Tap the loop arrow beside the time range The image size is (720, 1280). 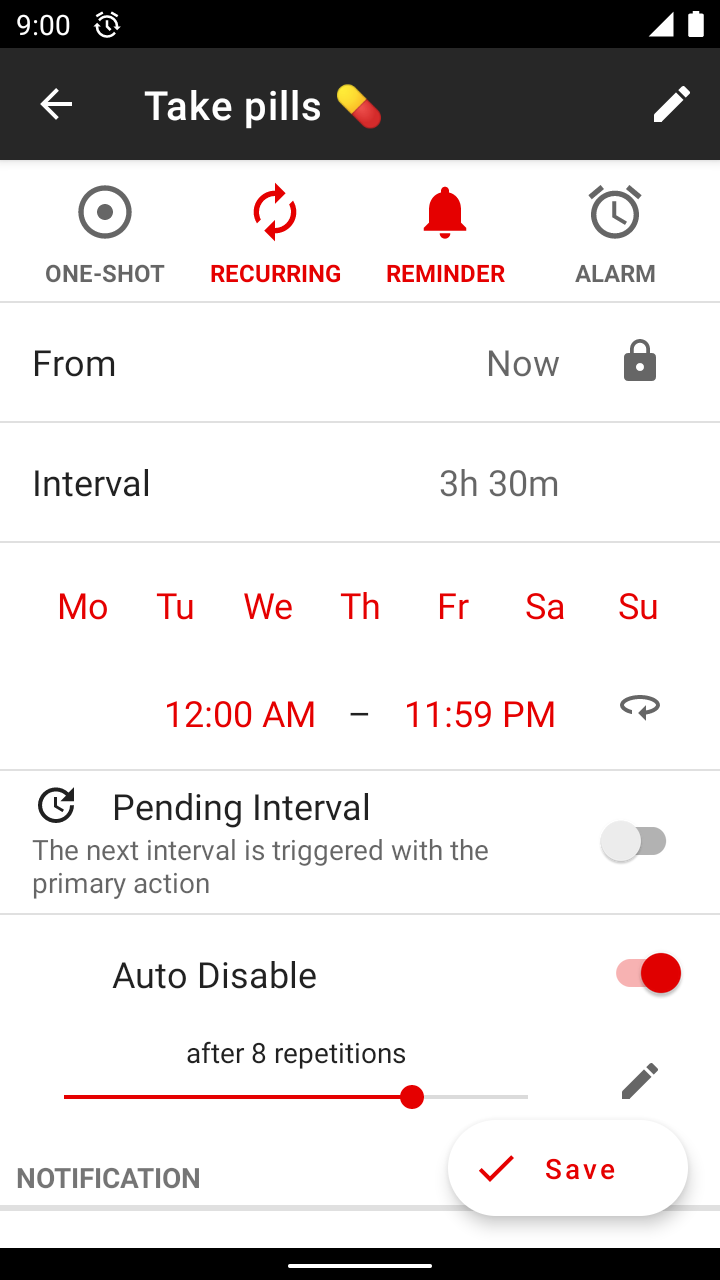pos(640,708)
